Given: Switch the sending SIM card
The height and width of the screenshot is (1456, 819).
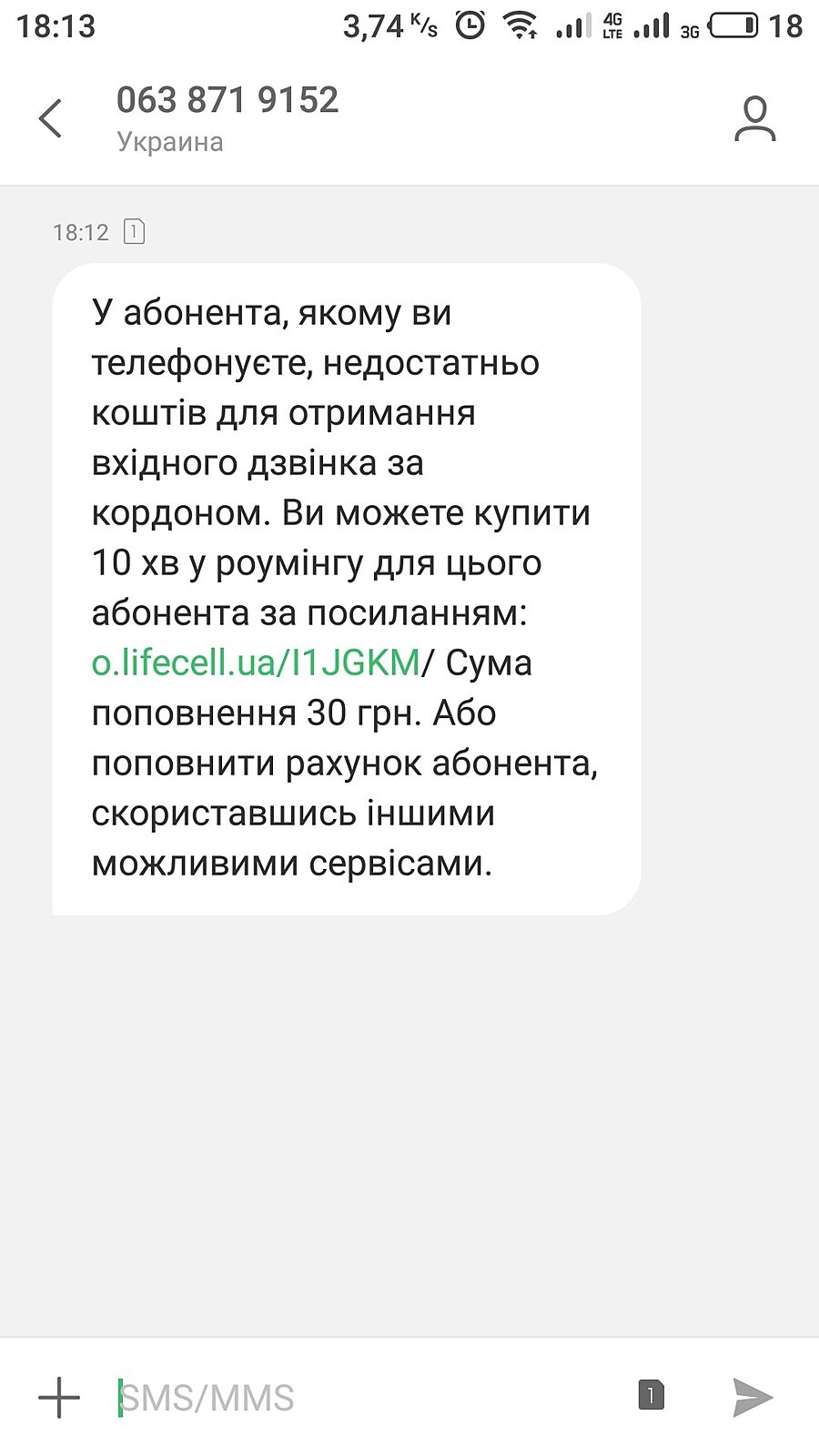Looking at the screenshot, I should tap(651, 1395).
